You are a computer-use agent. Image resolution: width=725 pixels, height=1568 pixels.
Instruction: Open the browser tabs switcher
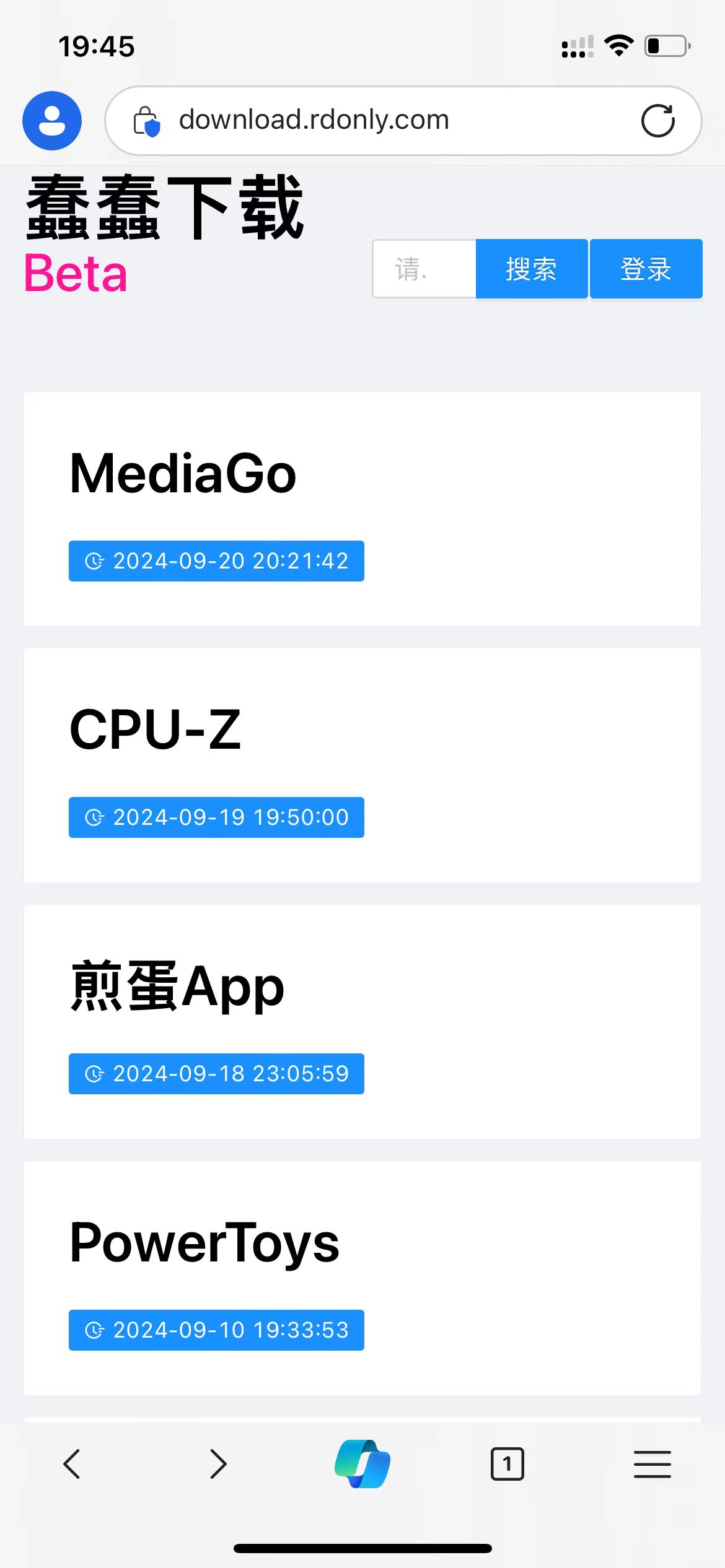[507, 1464]
